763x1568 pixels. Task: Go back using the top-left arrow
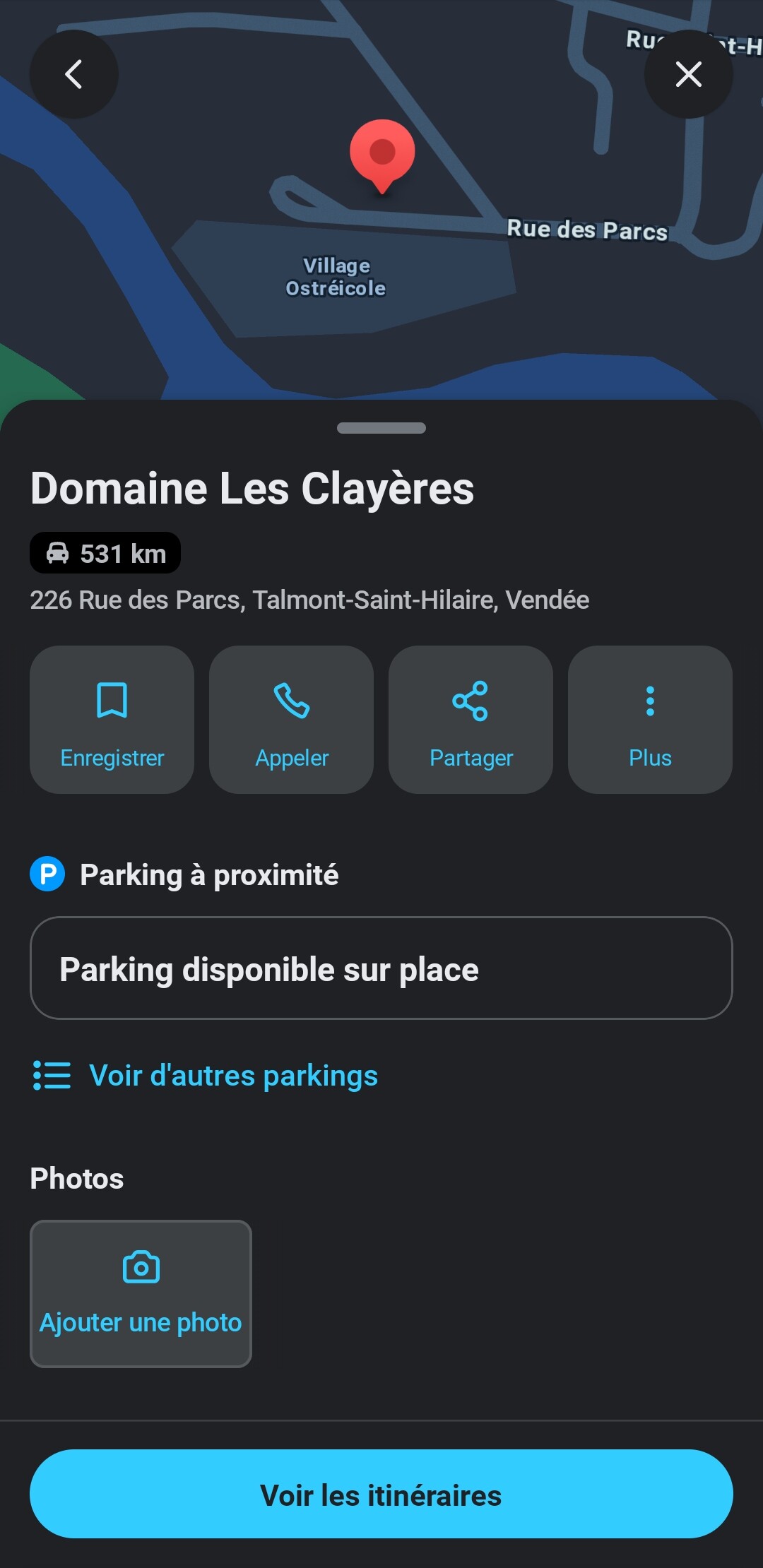(73, 74)
